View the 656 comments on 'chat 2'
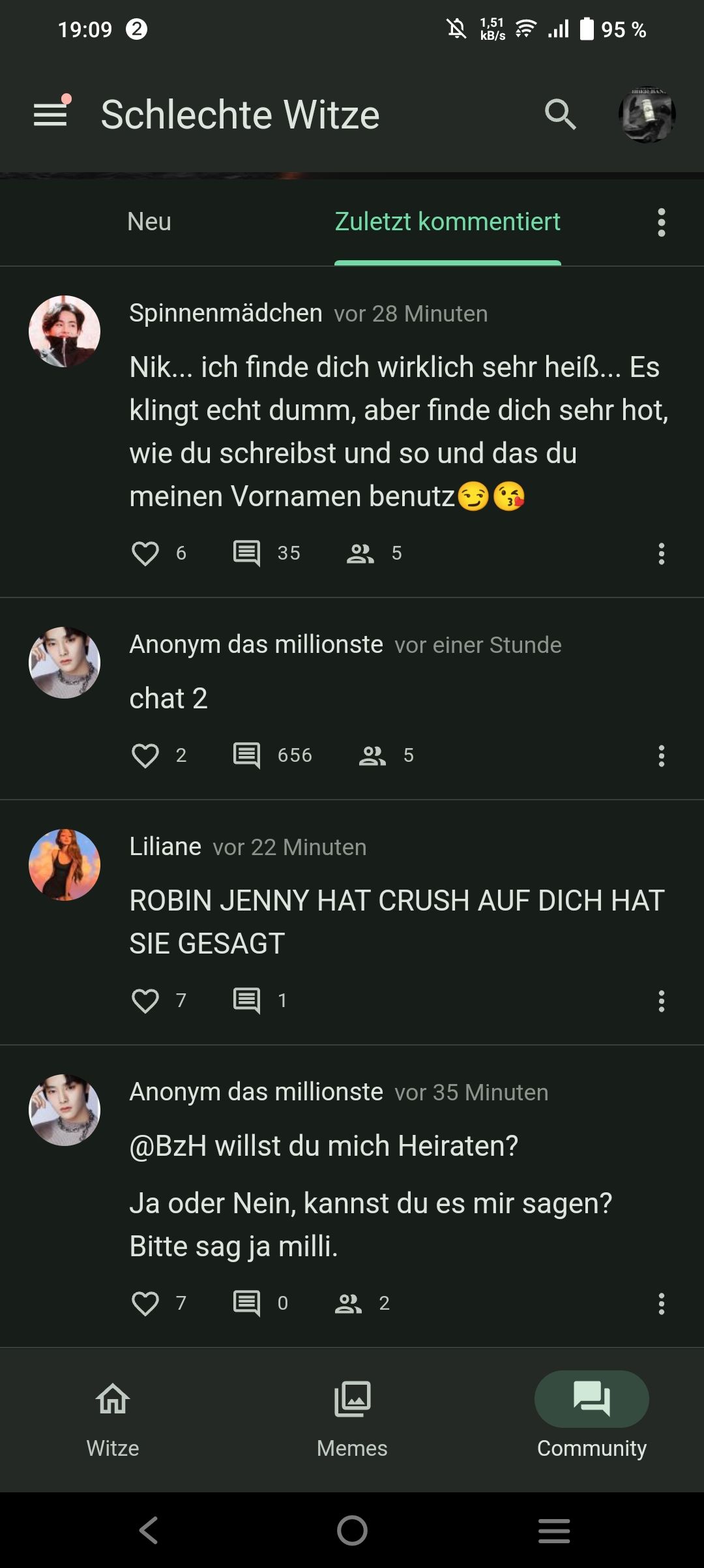The width and height of the screenshot is (704, 1568). click(247, 756)
